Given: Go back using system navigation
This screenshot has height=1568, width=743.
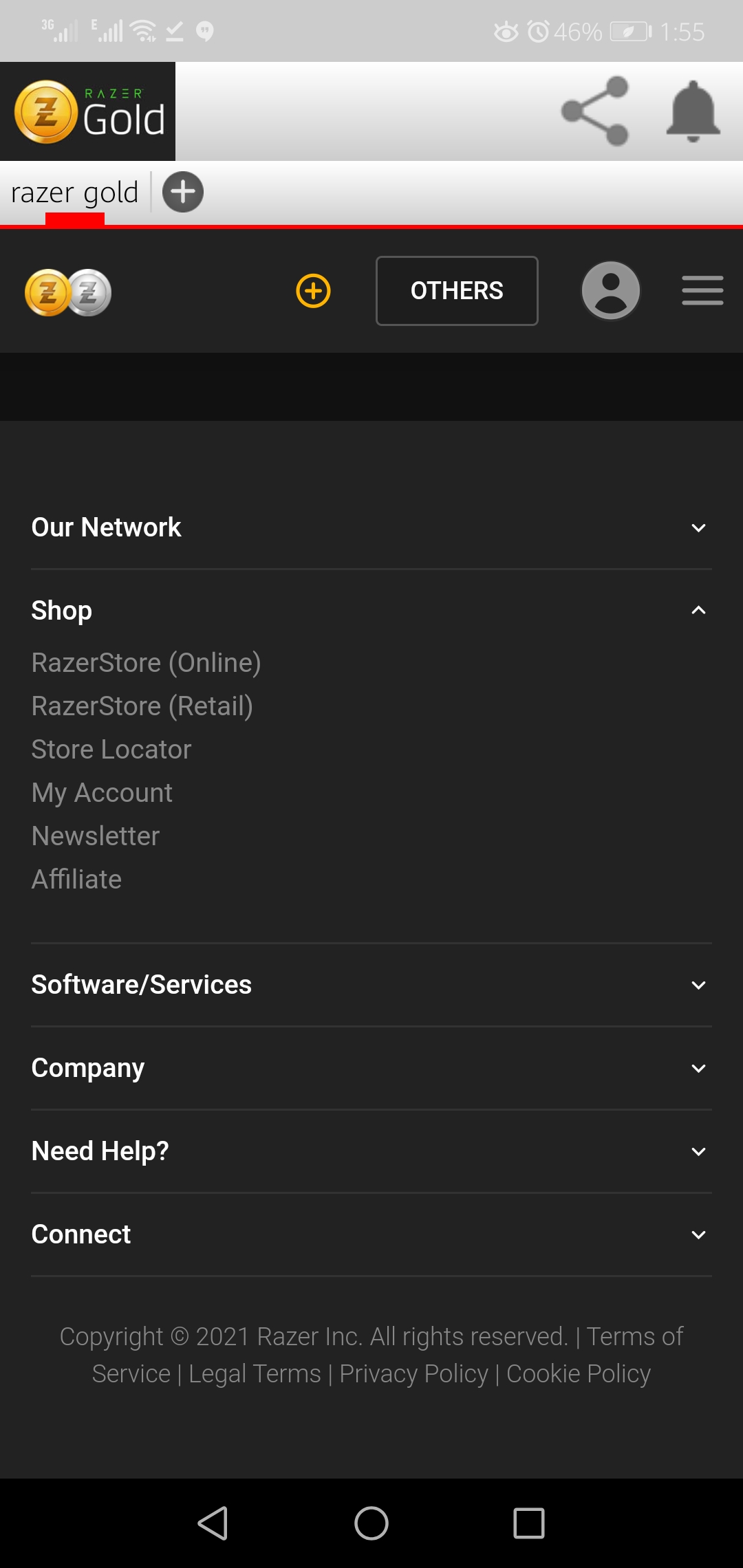Looking at the screenshot, I should [213, 1523].
